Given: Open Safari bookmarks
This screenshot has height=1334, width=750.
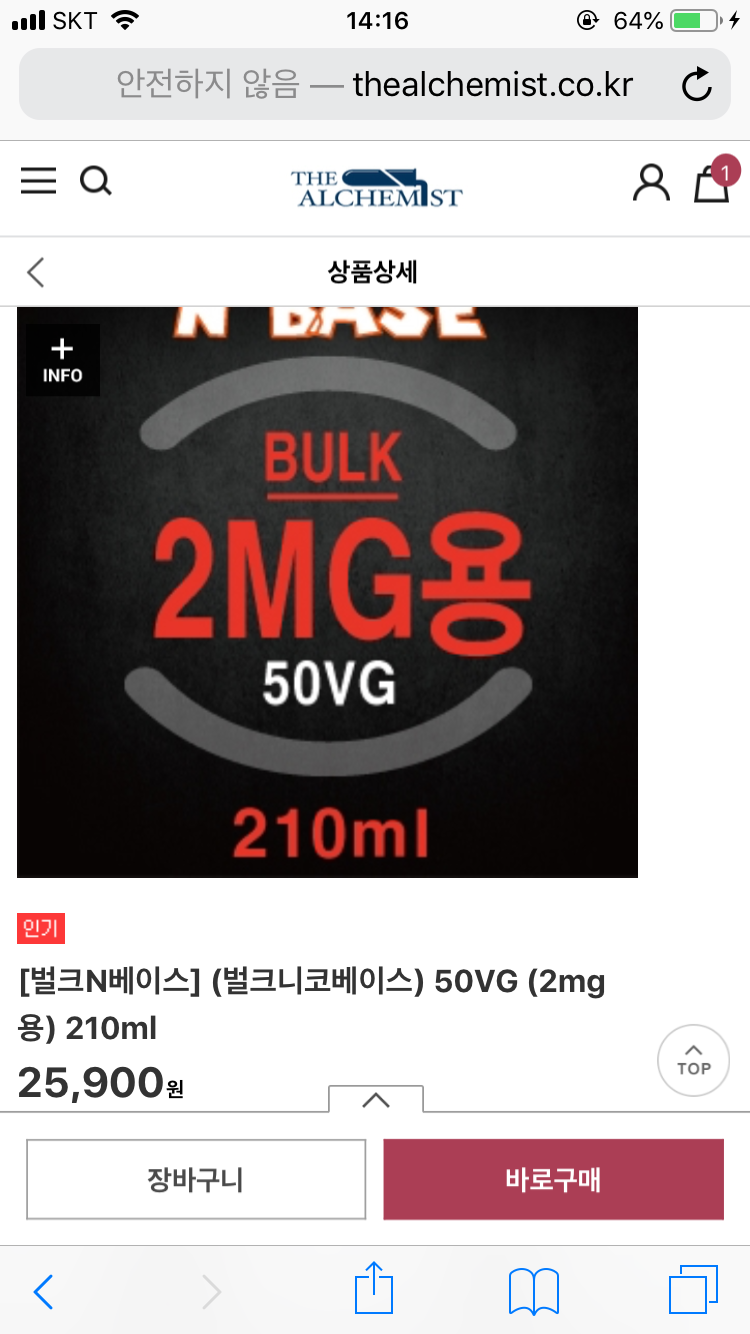Looking at the screenshot, I should (x=534, y=1292).
